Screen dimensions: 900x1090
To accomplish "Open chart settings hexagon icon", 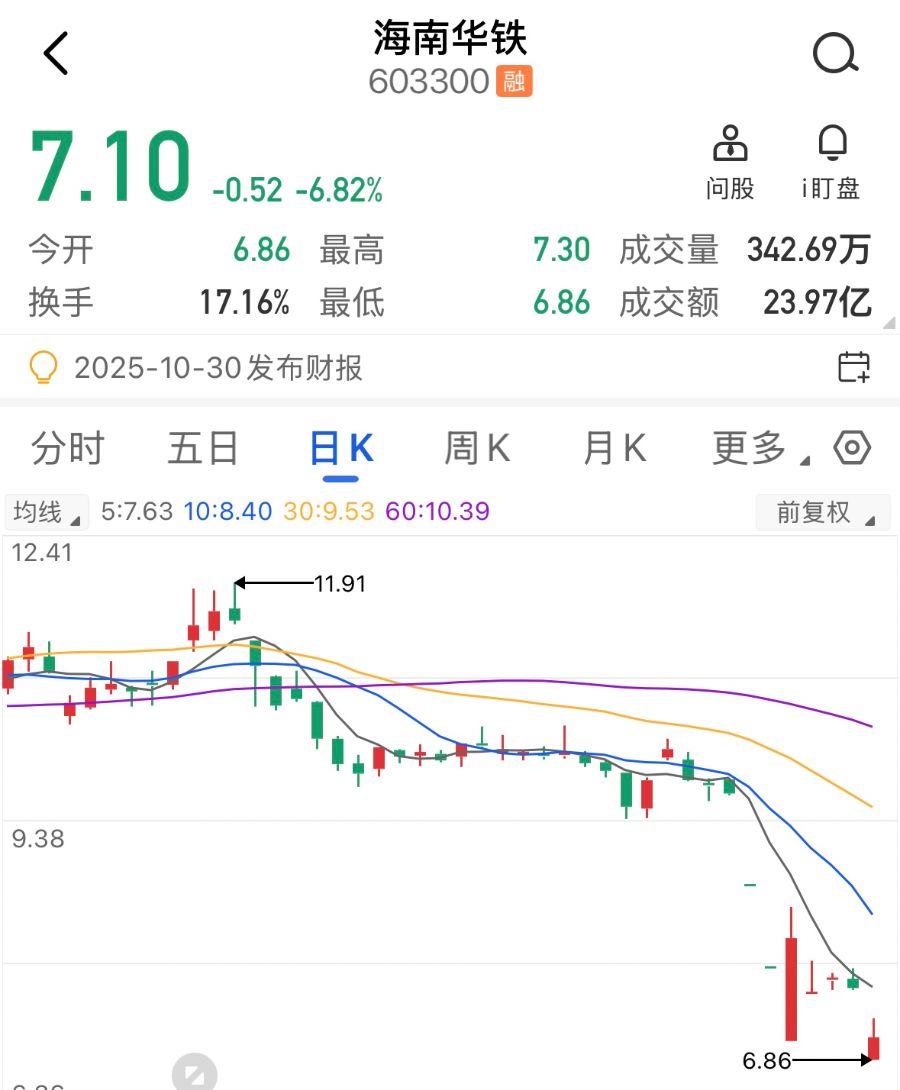I will [x=852, y=448].
